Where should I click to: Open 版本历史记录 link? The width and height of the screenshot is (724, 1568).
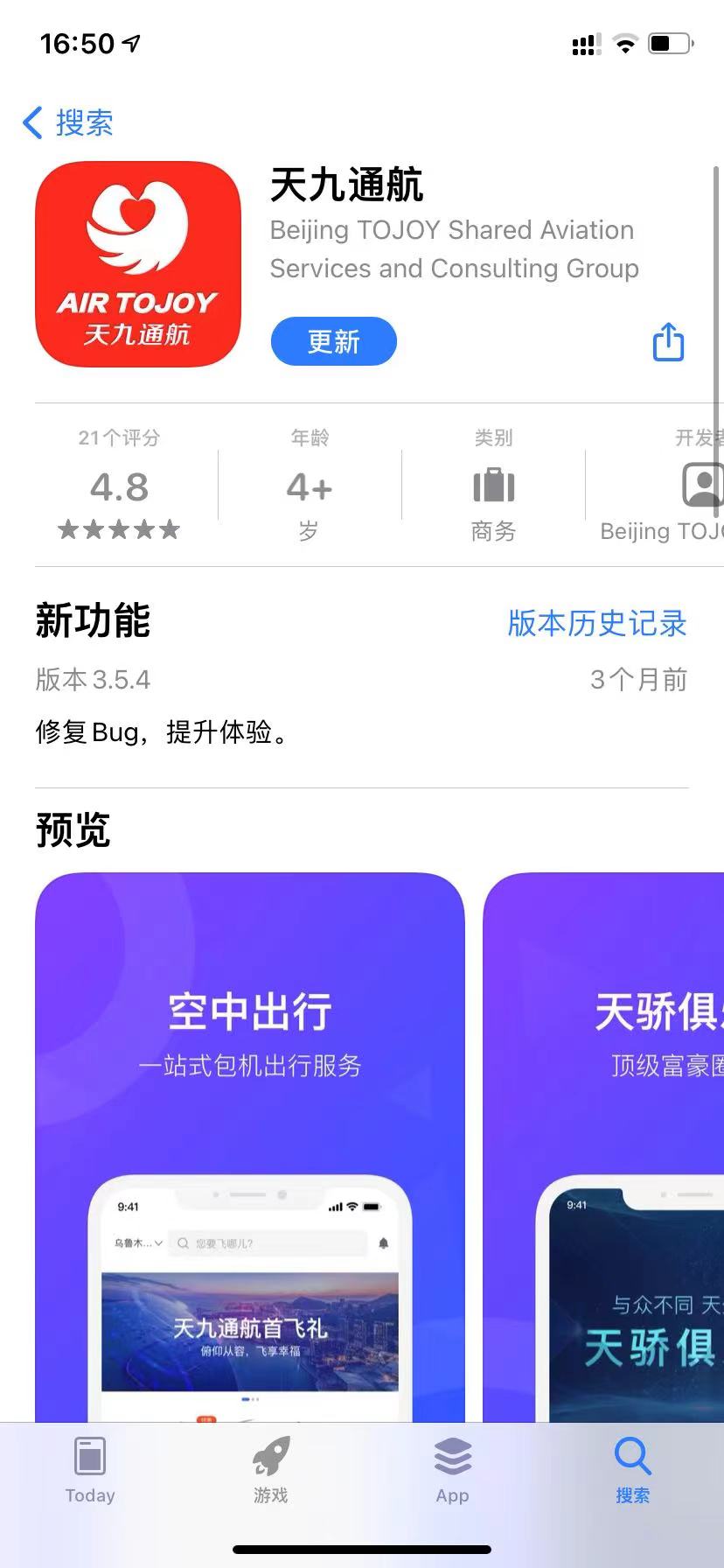(596, 623)
